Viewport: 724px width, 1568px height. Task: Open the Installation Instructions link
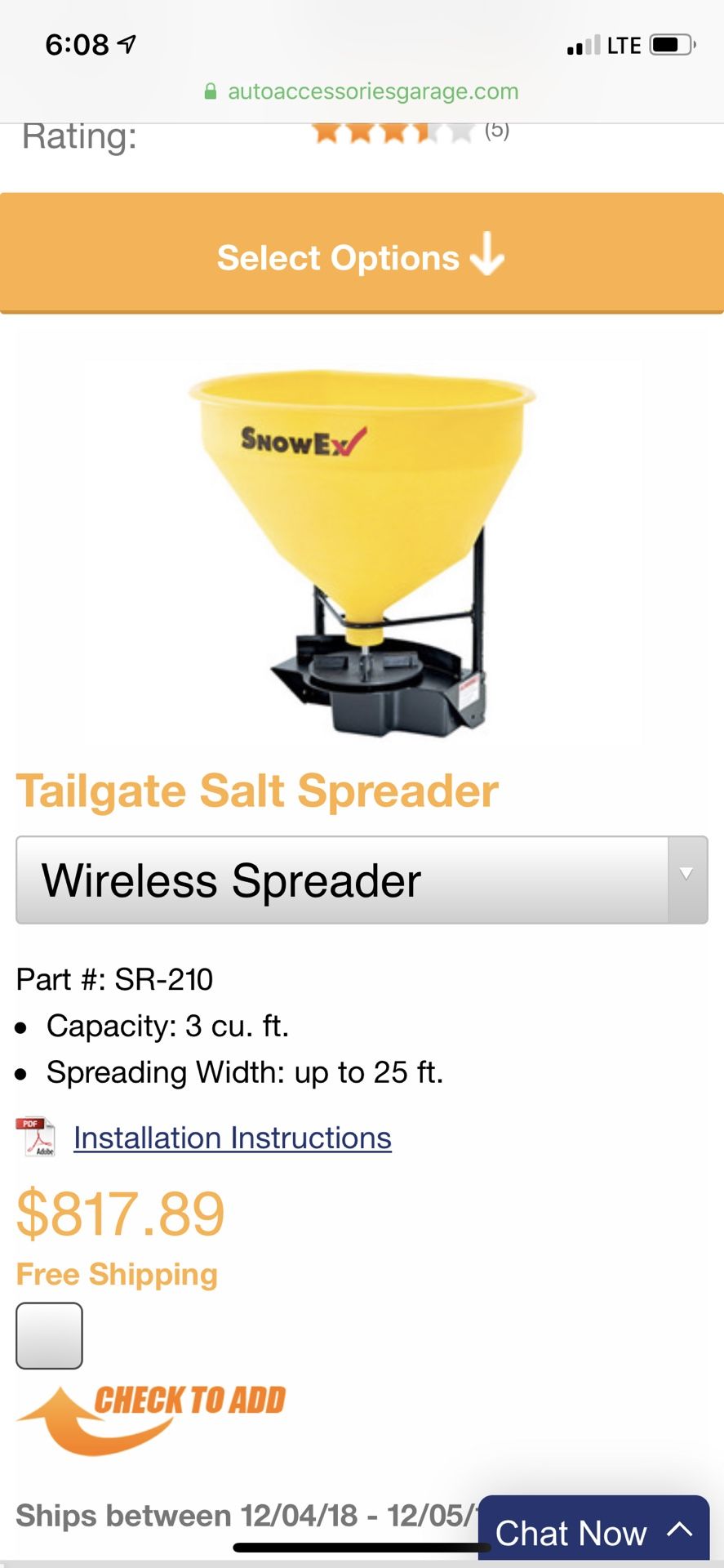(x=232, y=1138)
